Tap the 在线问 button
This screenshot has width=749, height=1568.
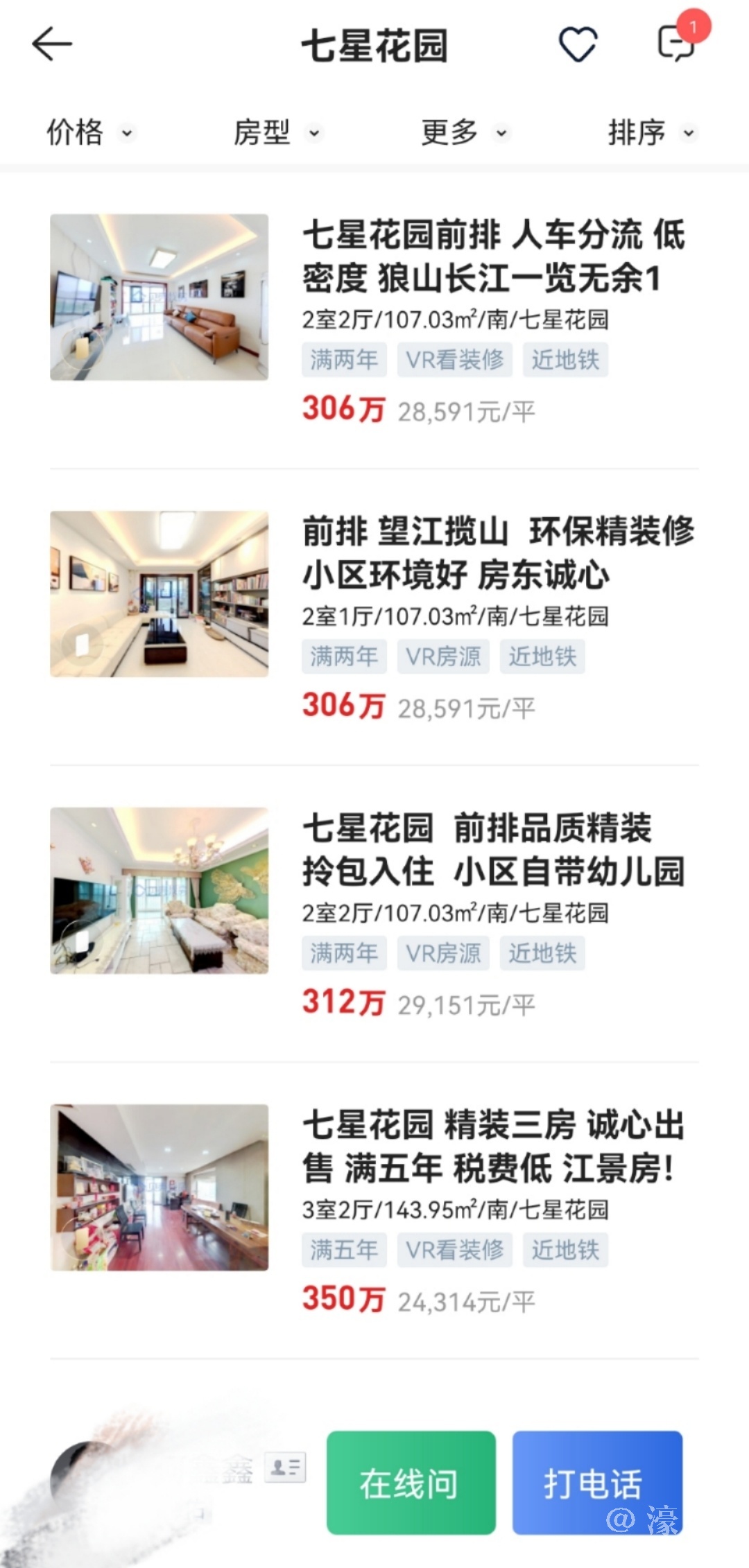[x=411, y=1482]
